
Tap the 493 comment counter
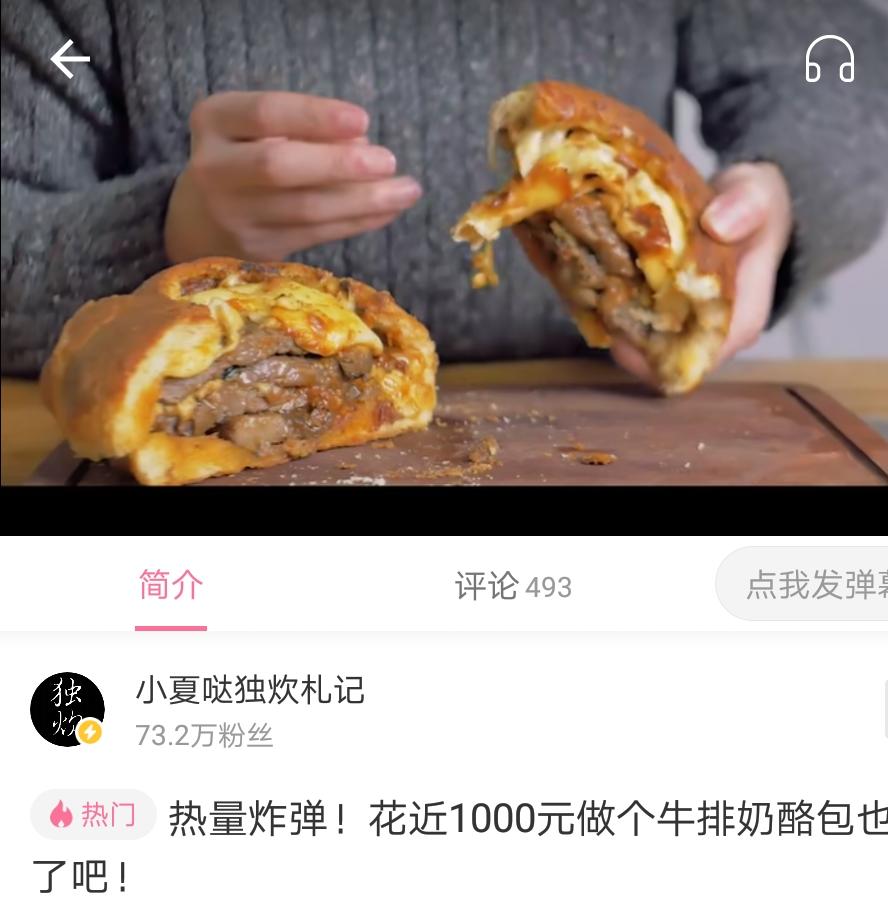(548, 588)
